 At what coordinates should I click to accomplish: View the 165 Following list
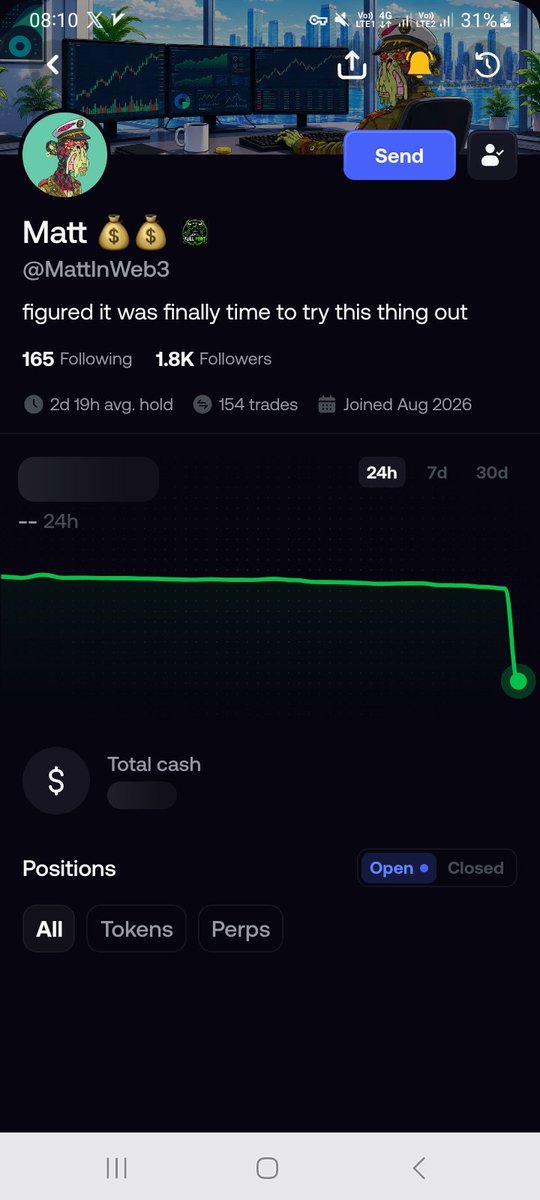(x=77, y=359)
